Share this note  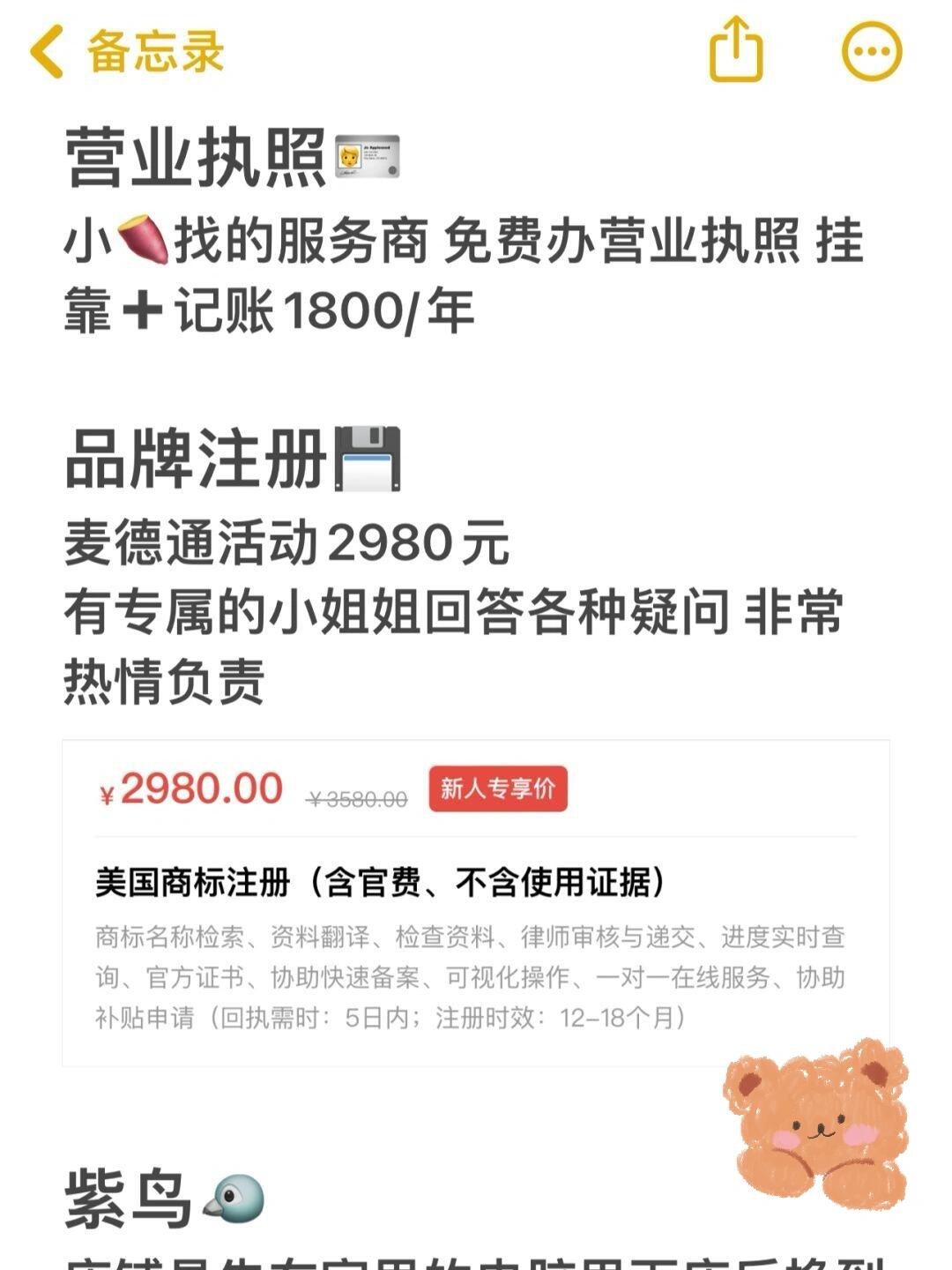point(736,50)
